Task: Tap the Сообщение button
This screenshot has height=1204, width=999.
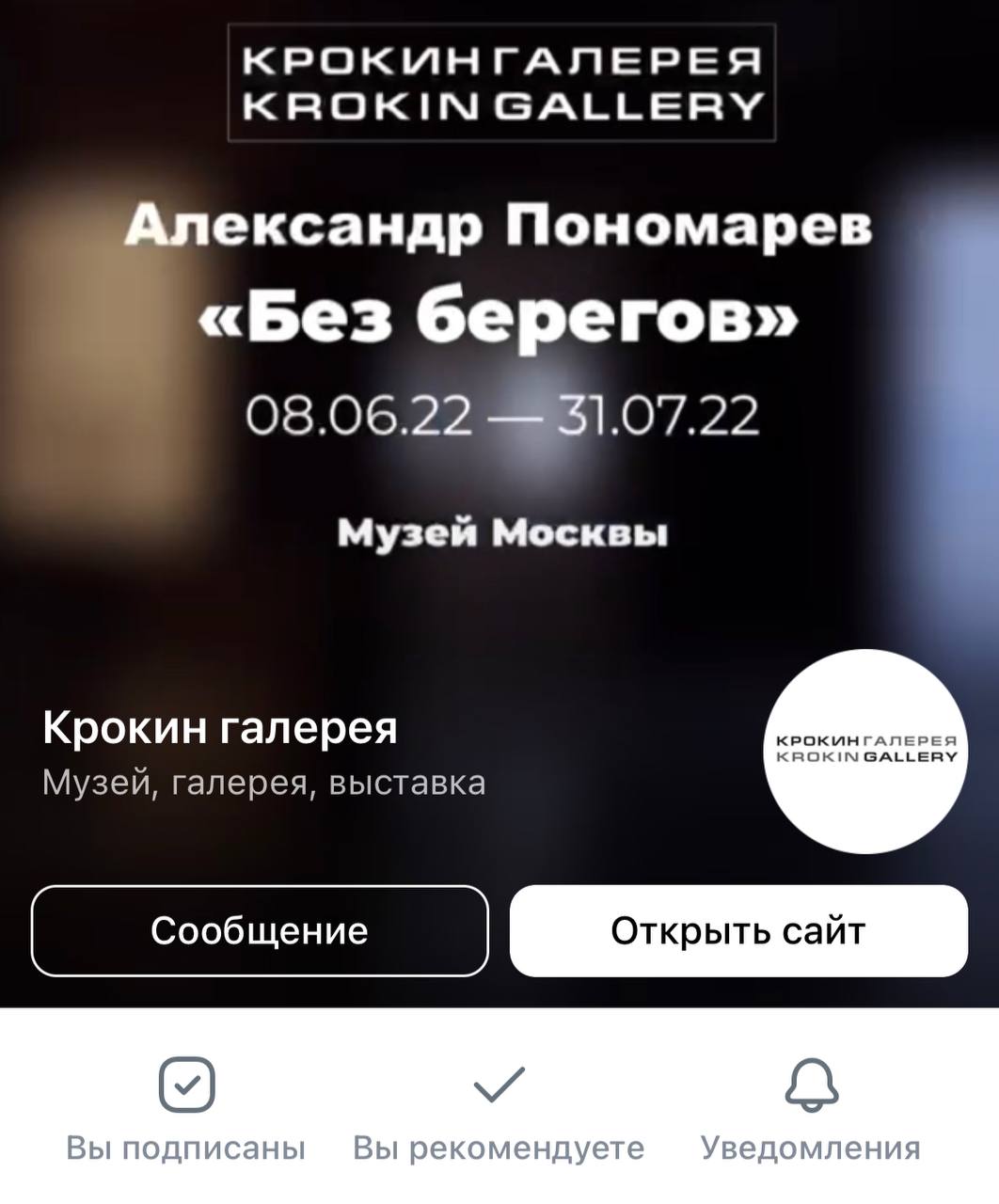Action: [x=260, y=930]
